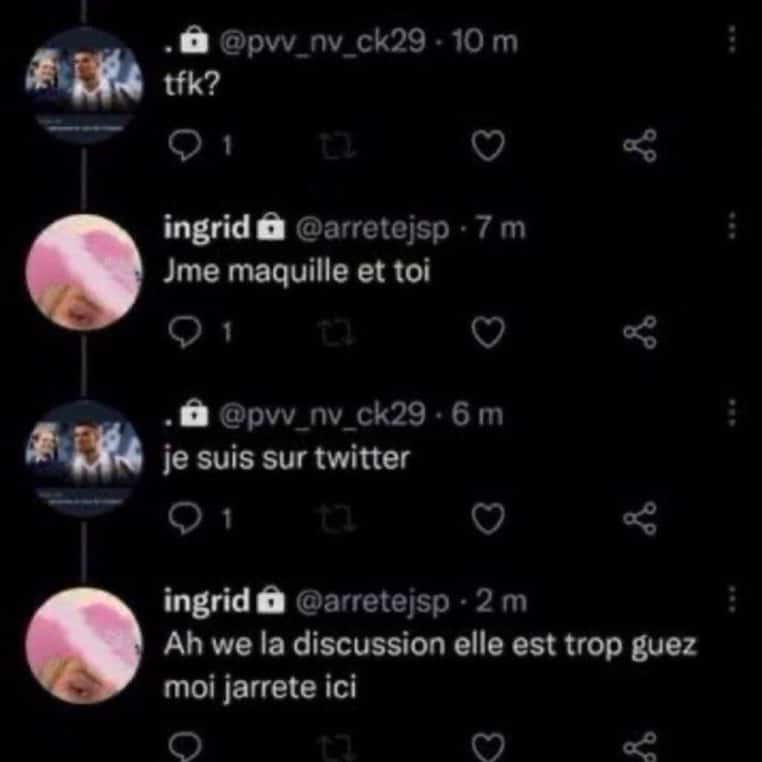Open more options on "Ah we la discussion"
This screenshot has width=762, height=762.
pyautogui.click(x=731, y=598)
